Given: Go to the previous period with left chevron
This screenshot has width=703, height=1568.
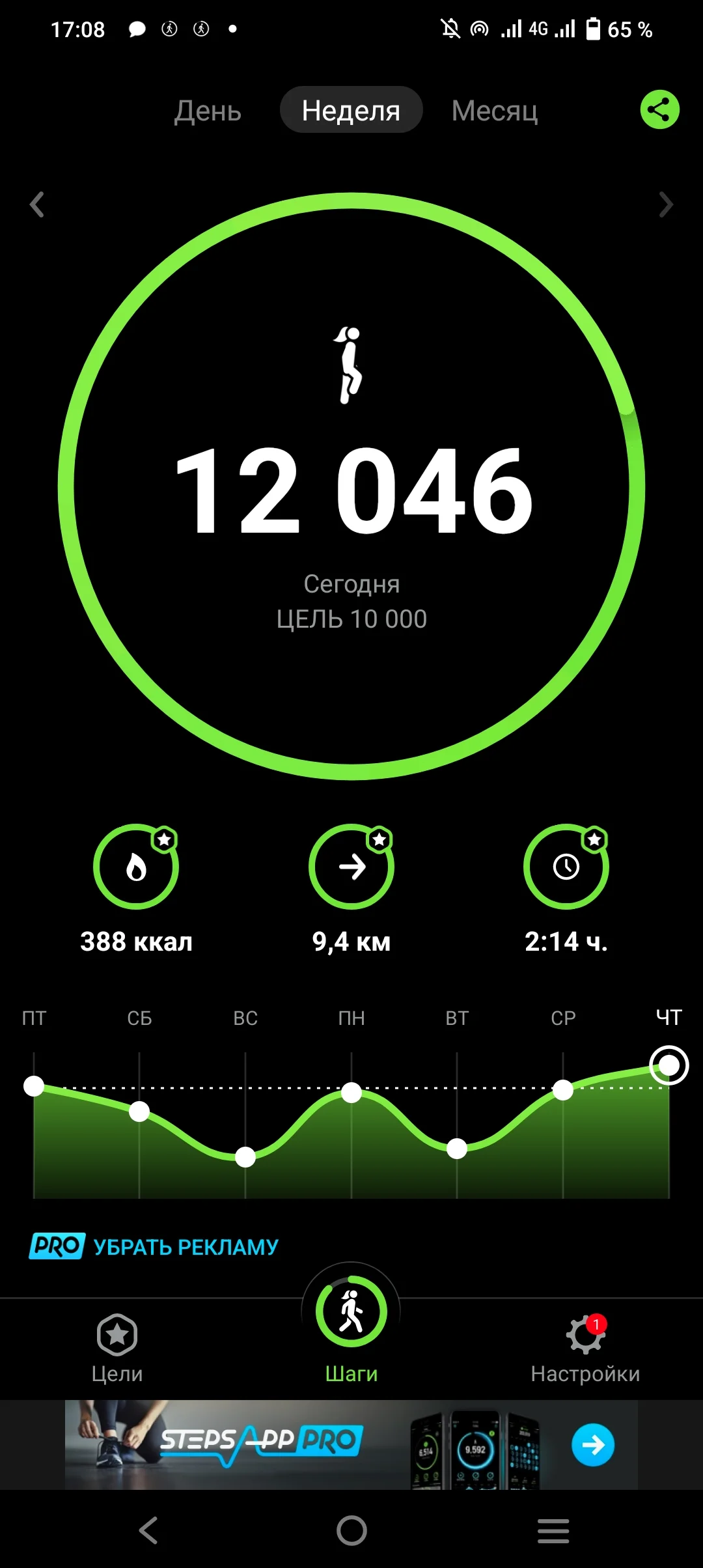Looking at the screenshot, I should (x=37, y=204).
